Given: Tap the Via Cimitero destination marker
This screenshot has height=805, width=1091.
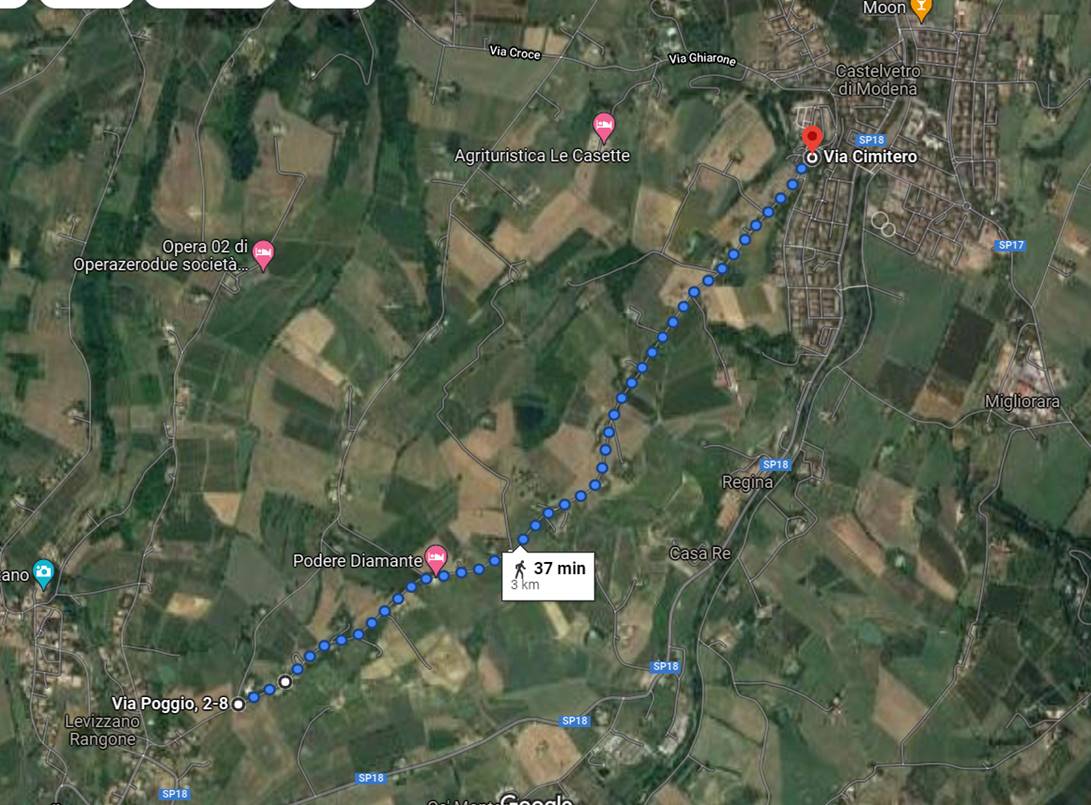Looking at the screenshot, I should point(813,141).
